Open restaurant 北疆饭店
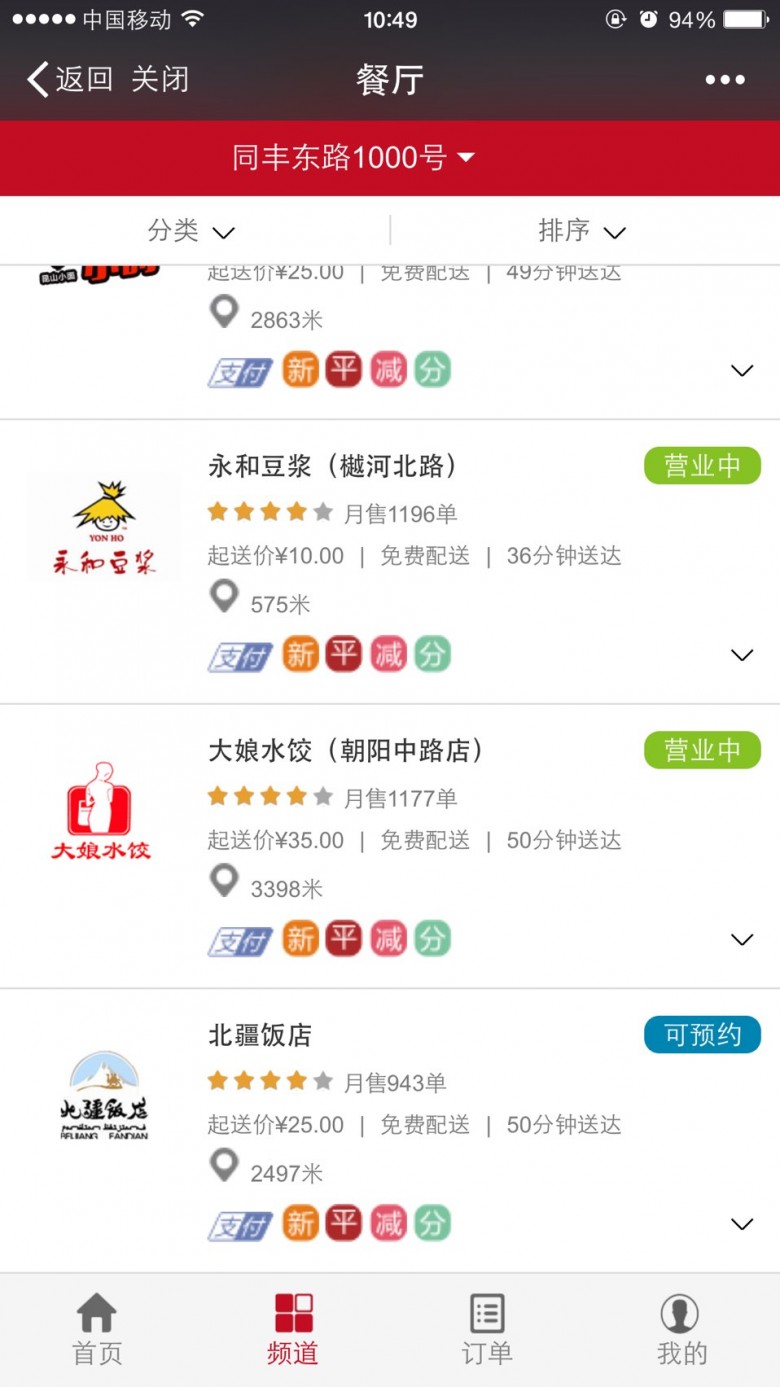Viewport: 780px width, 1387px height. point(390,1131)
